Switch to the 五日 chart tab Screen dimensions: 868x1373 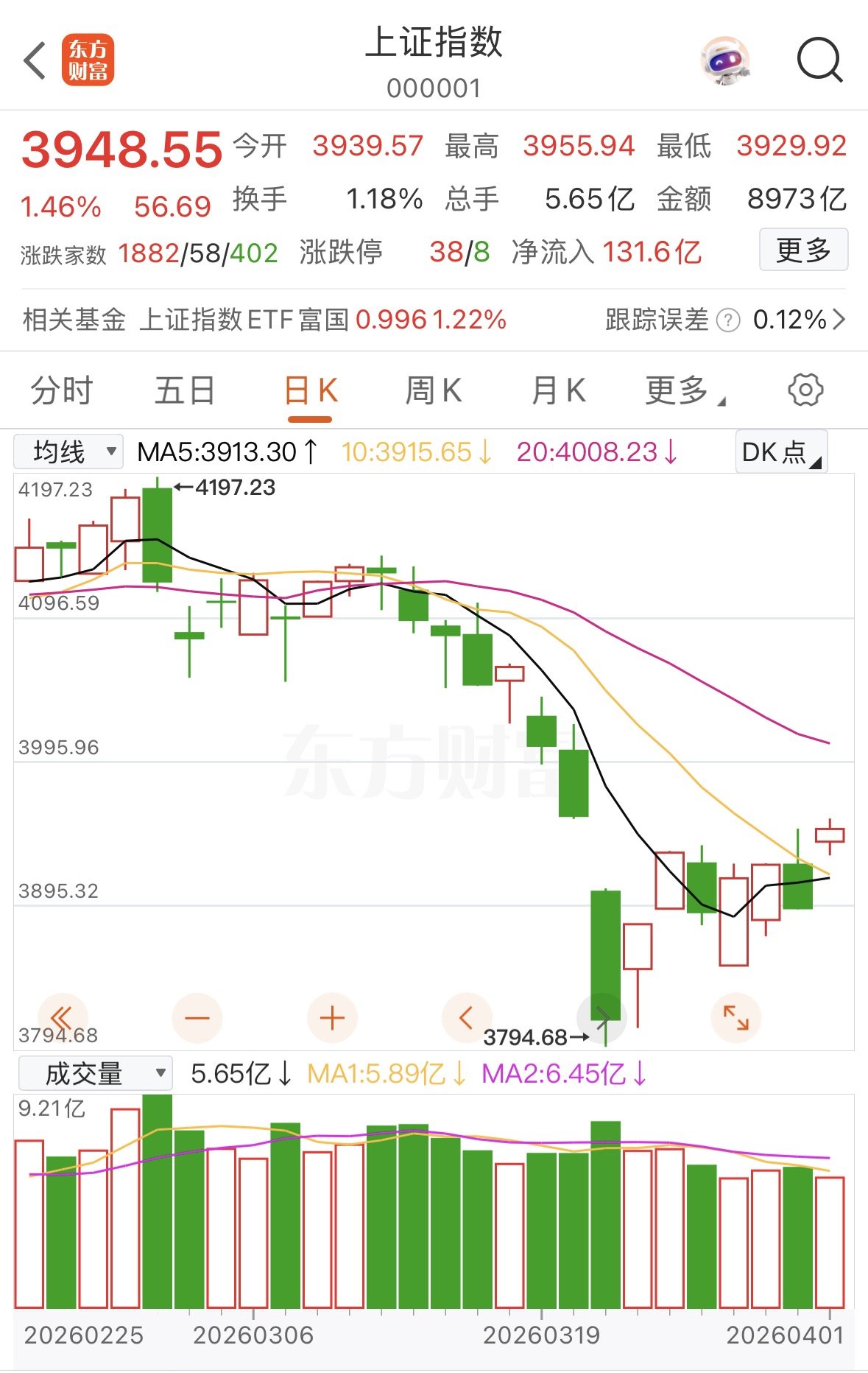(x=184, y=390)
